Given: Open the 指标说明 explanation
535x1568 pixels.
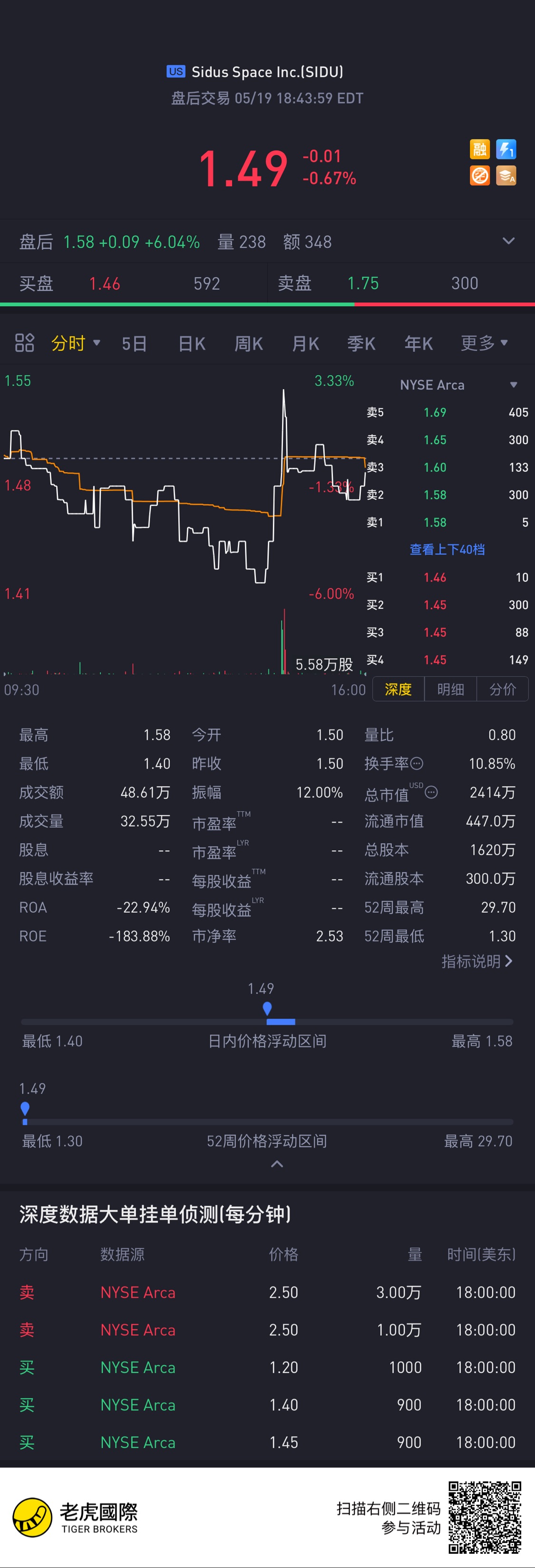Looking at the screenshot, I should (x=477, y=961).
